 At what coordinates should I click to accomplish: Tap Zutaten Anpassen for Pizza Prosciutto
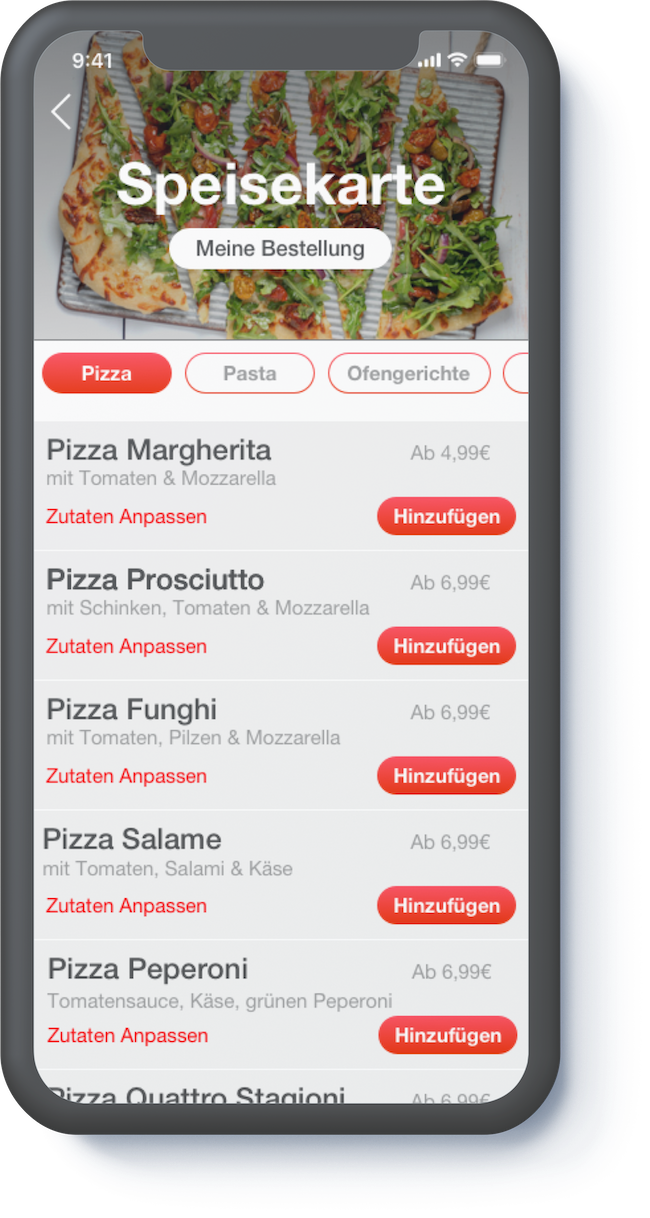pyautogui.click(x=126, y=646)
